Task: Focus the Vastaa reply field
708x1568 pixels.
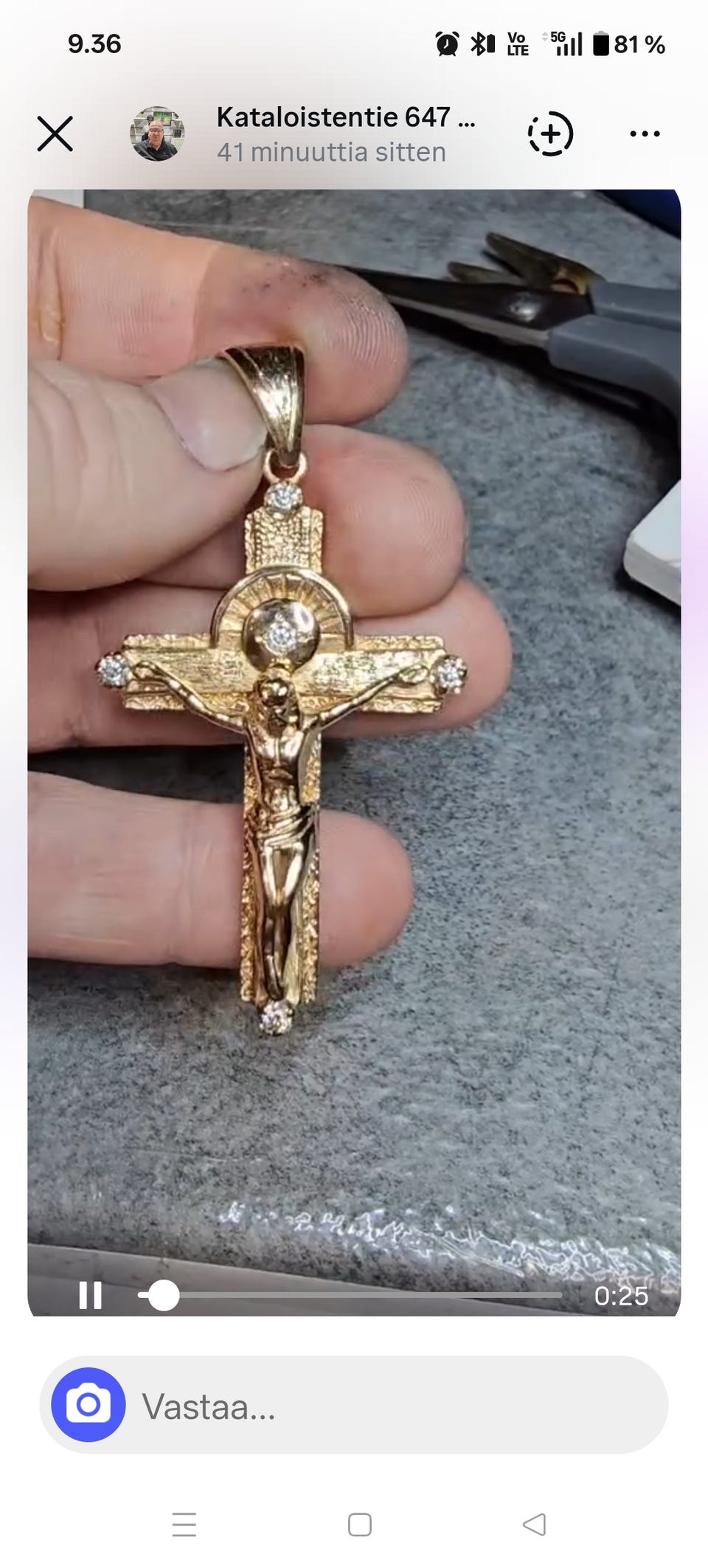Action: 391,1406
